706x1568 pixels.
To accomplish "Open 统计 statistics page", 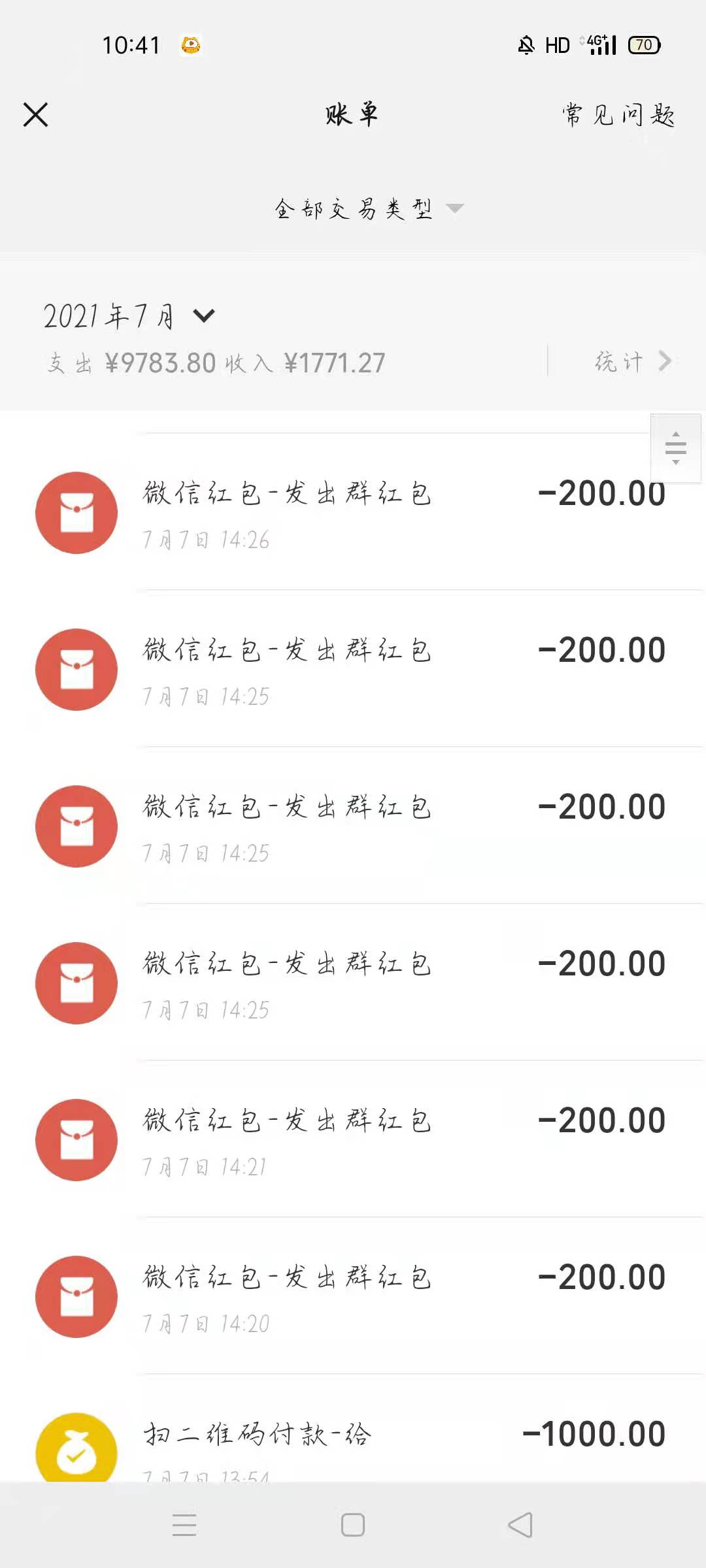I will click(631, 361).
